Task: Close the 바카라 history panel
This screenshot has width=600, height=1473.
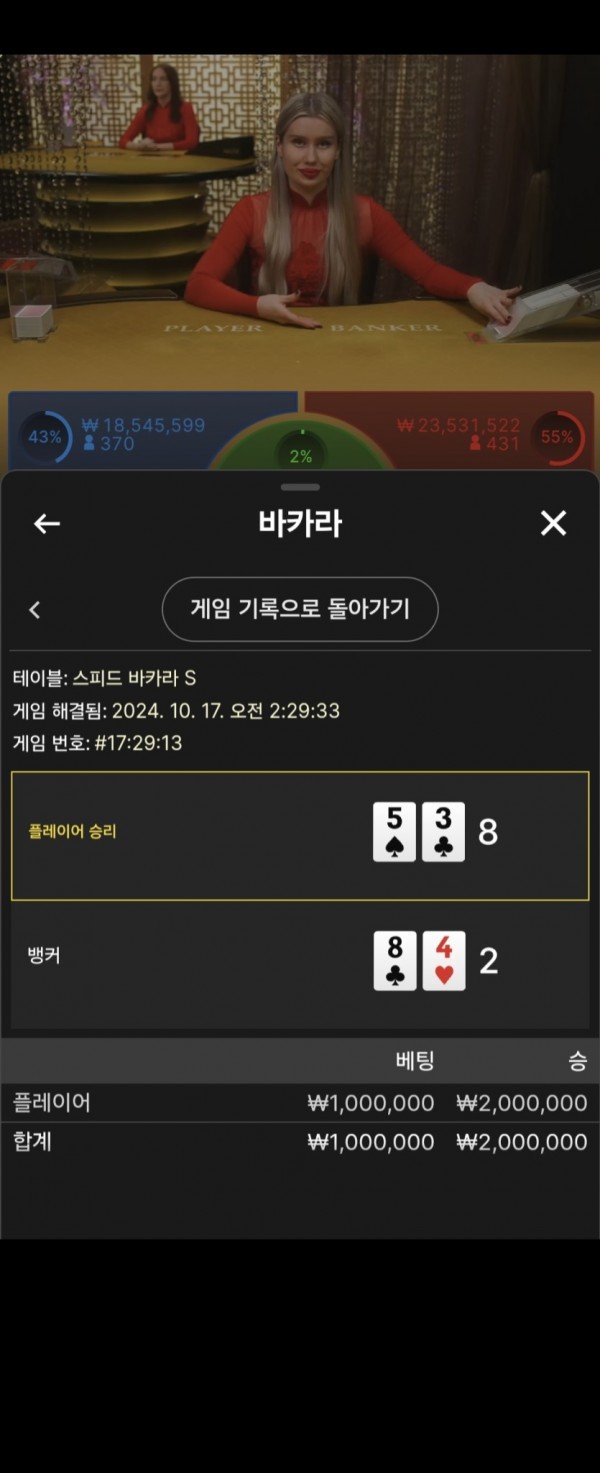Action: pyautogui.click(x=553, y=523)
